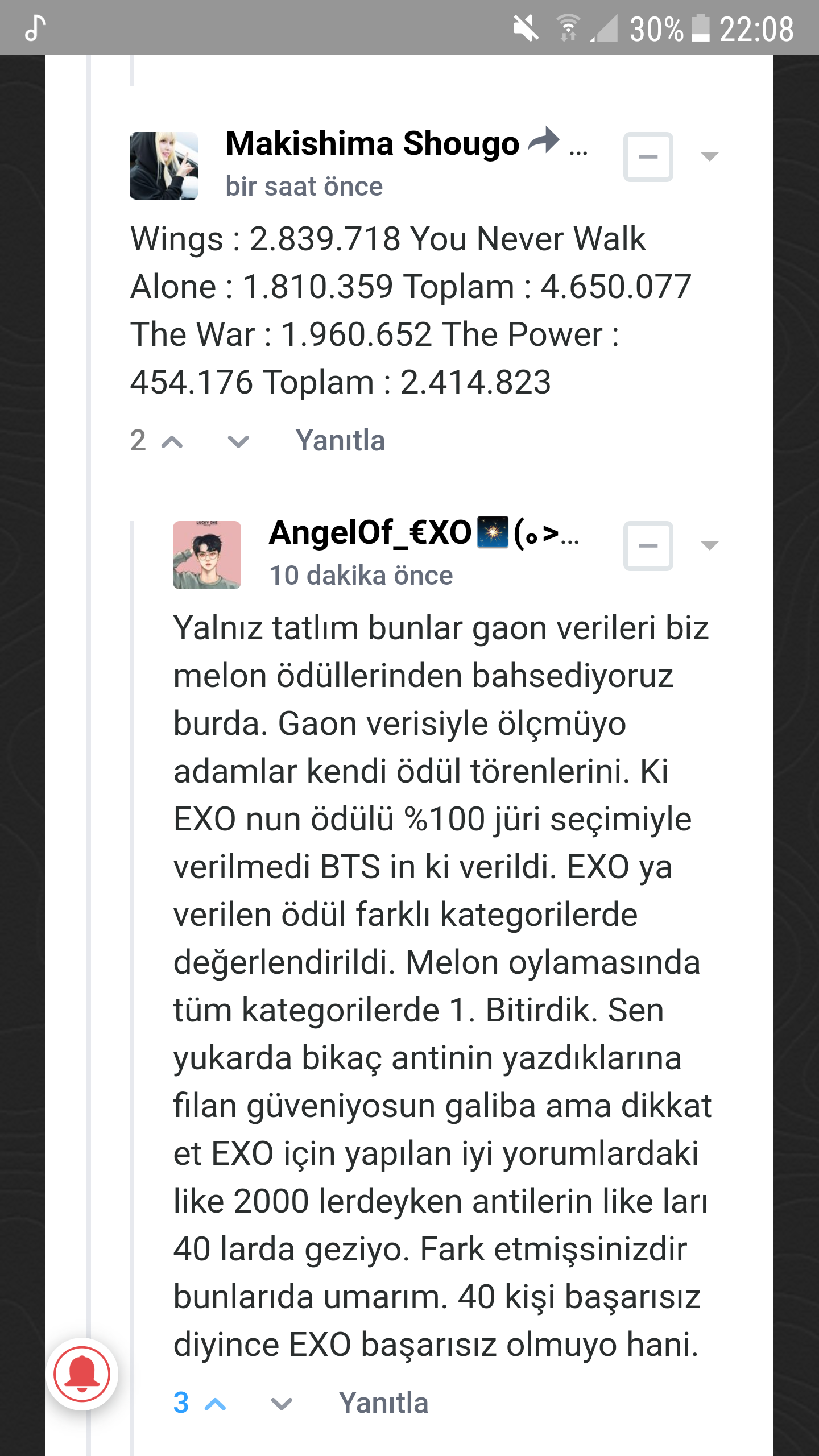Collapse Makishima Shougo's comment
The height and width of the screenshot is (1456, 819).
[648, 157]
